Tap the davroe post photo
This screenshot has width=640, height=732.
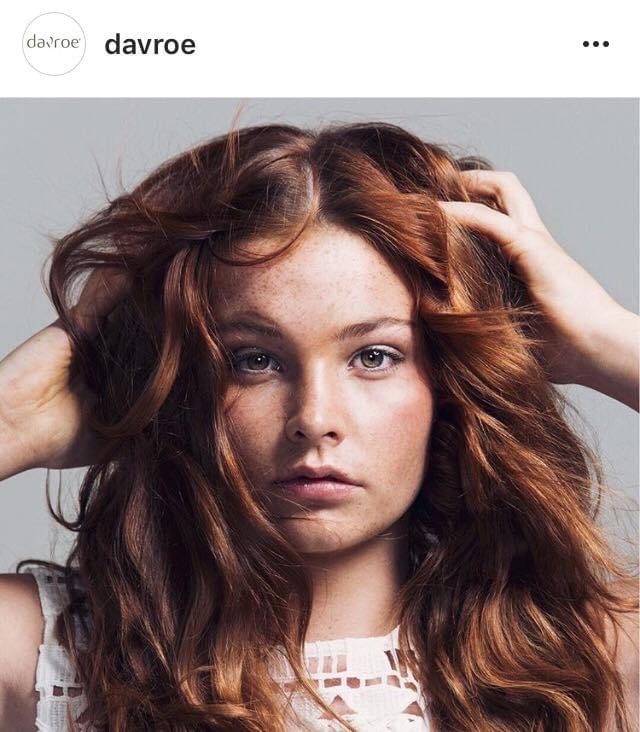(x=320, y=414)
